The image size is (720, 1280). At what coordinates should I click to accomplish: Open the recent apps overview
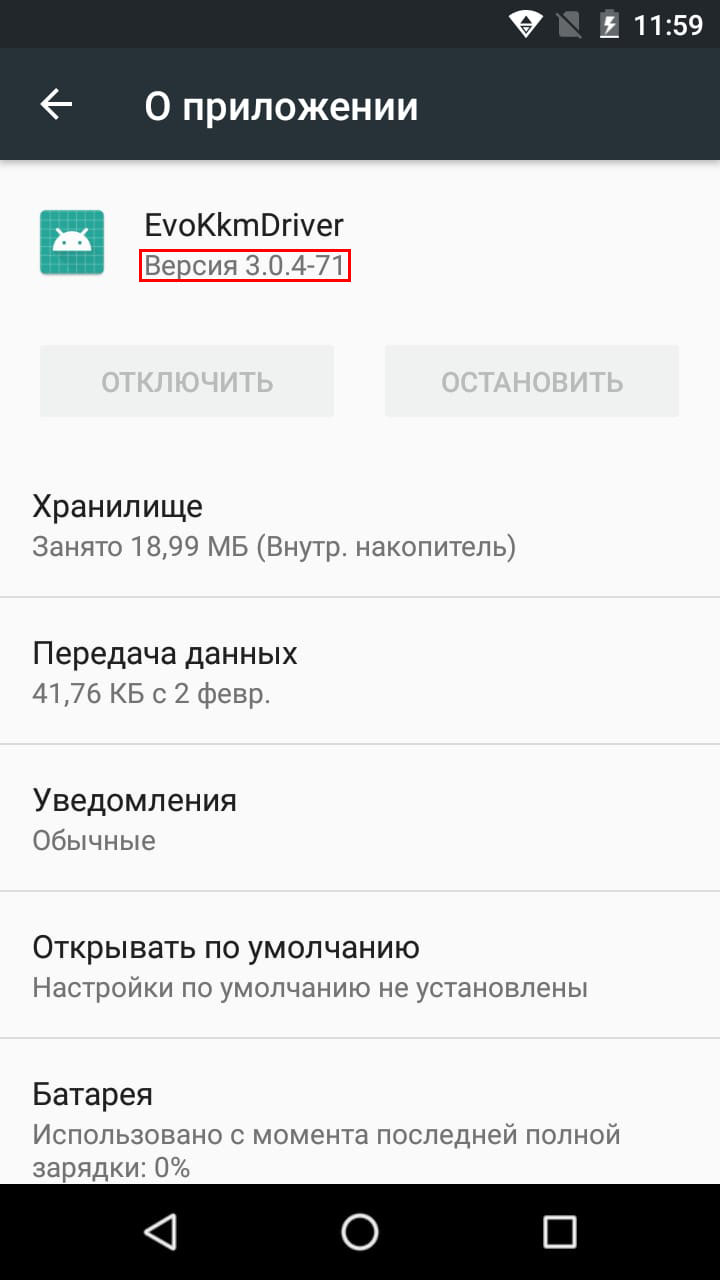(x=559, y=1232)
